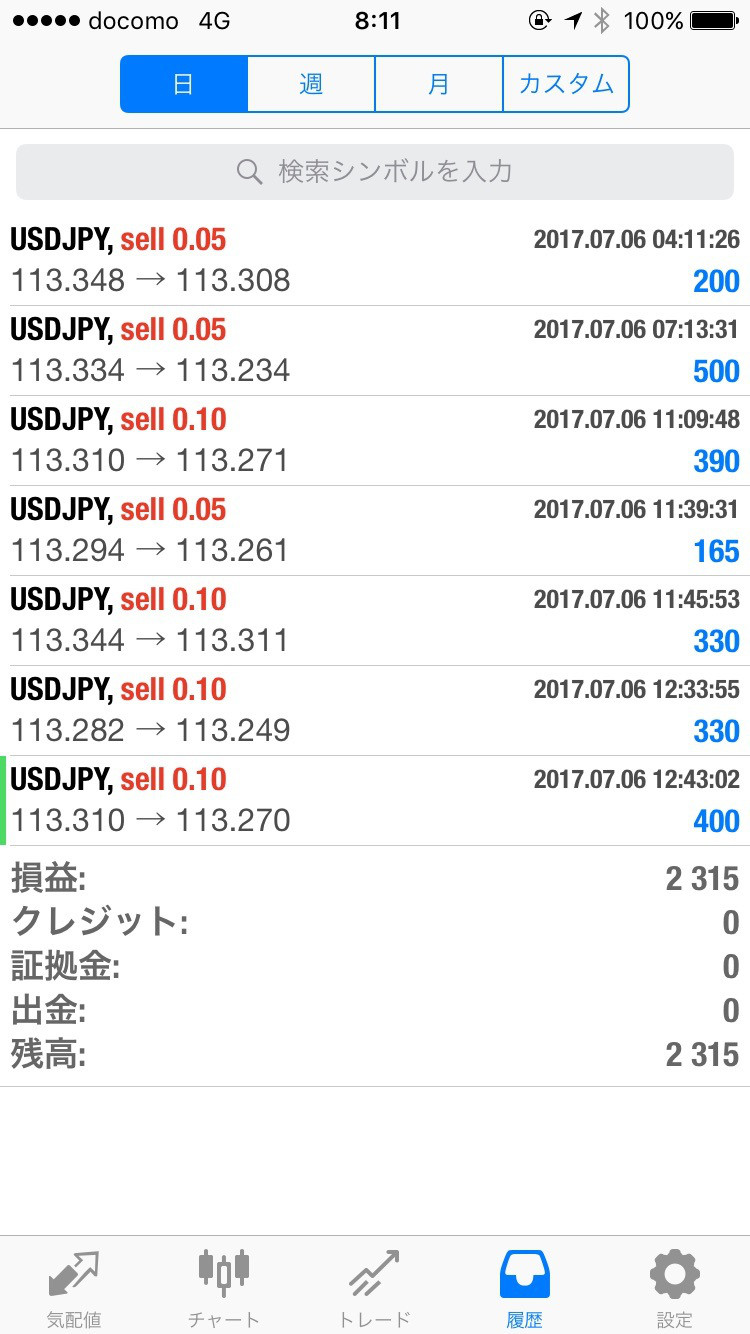Open the USDJPY trade closed at 11:45:53
The height and width of the screenshot is (1334, 750).
[375, 620]
